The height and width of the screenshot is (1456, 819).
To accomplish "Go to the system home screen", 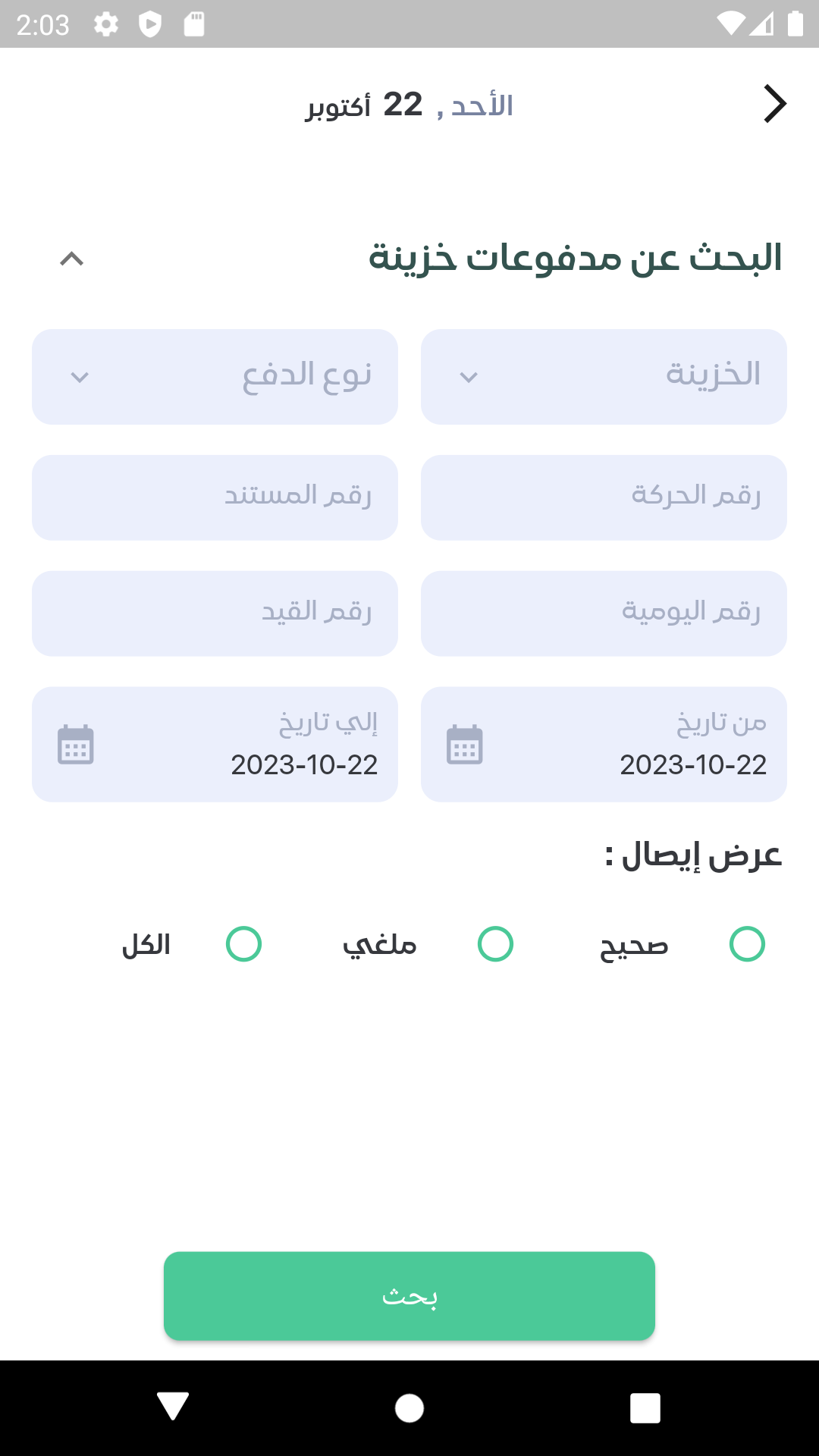I will click(x=409, y=1408).
